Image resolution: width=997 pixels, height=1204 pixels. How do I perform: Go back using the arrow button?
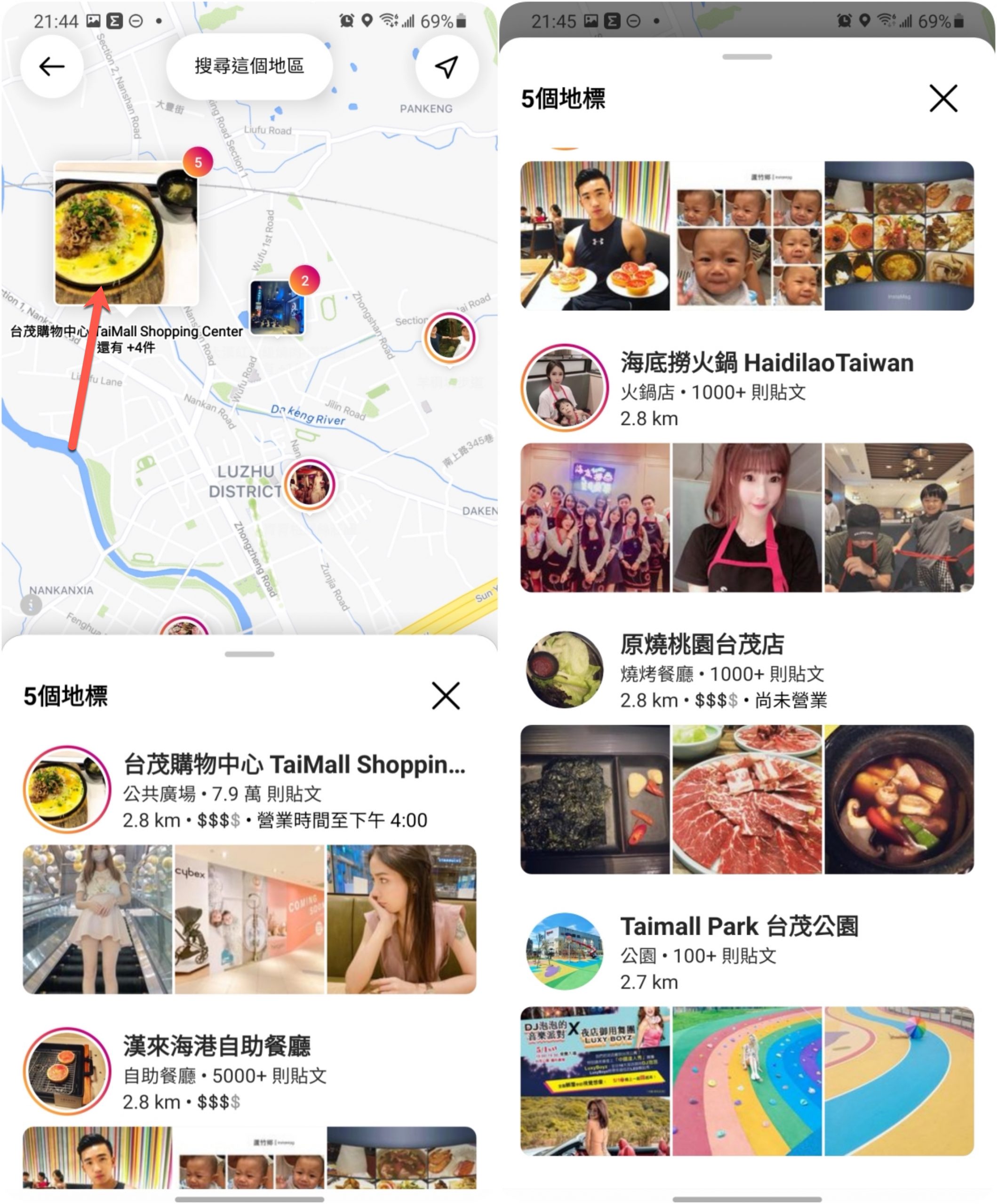[x=52, y=66]
